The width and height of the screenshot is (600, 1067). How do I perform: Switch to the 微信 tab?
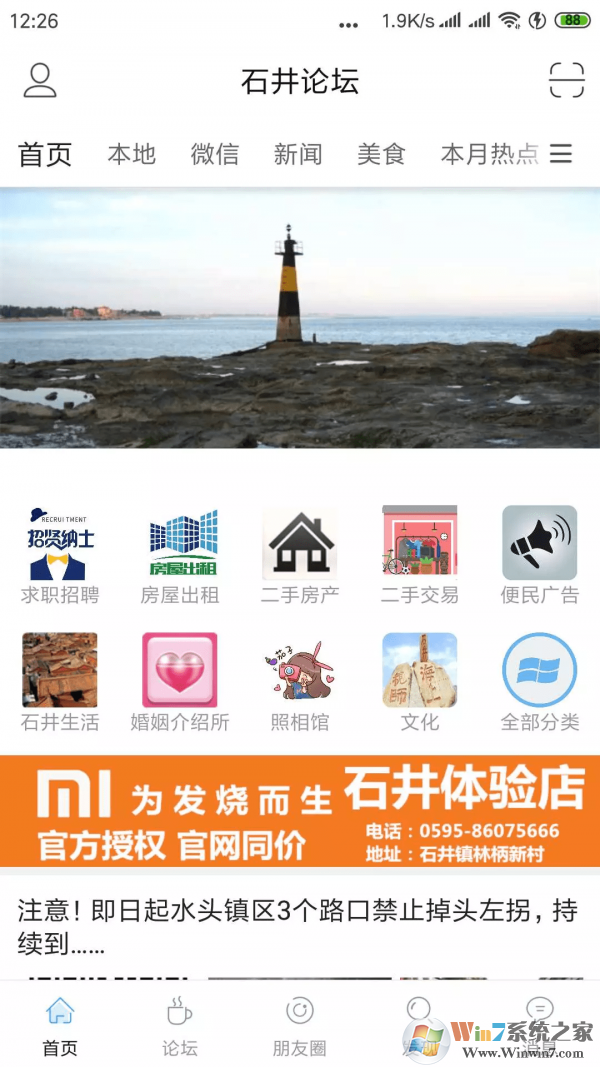215,154
